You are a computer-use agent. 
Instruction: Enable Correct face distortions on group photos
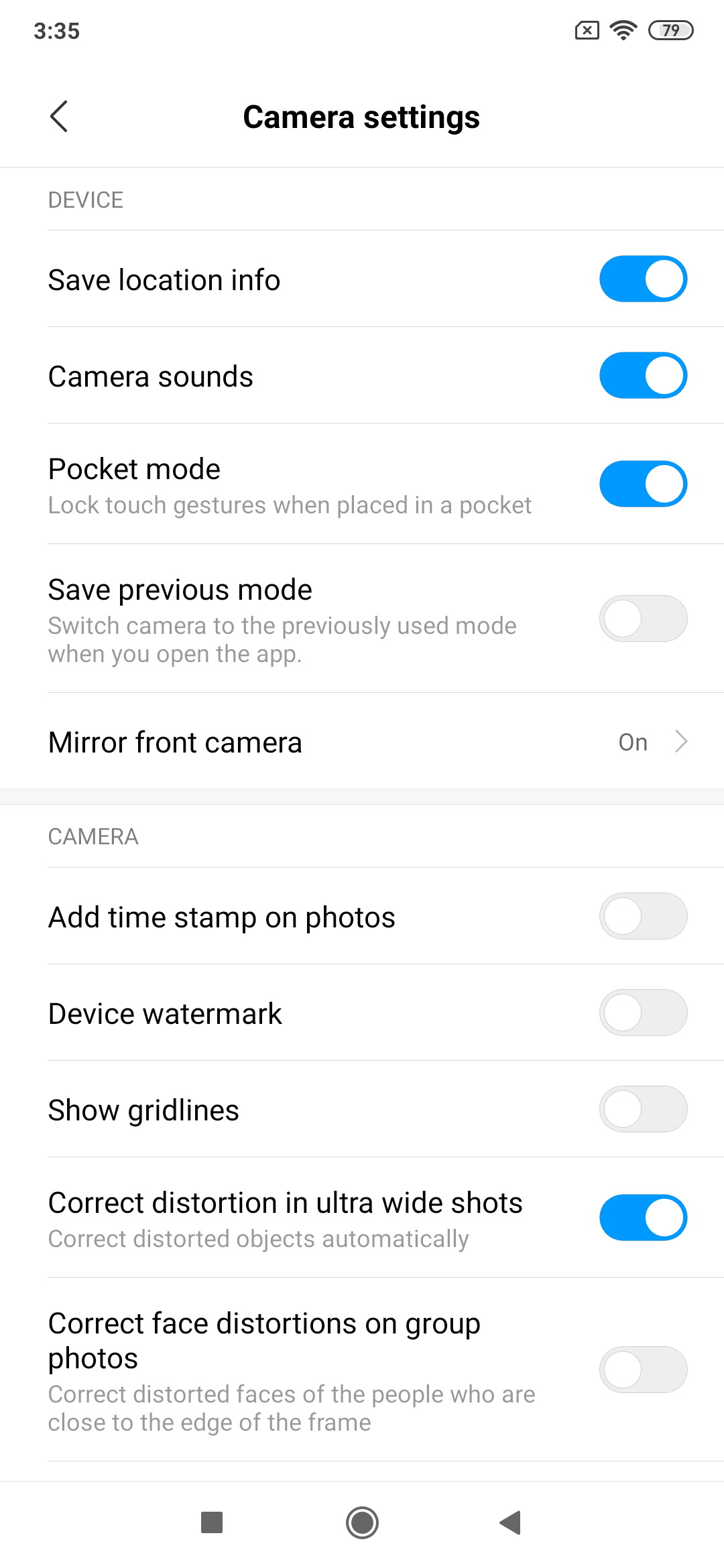643,1370
